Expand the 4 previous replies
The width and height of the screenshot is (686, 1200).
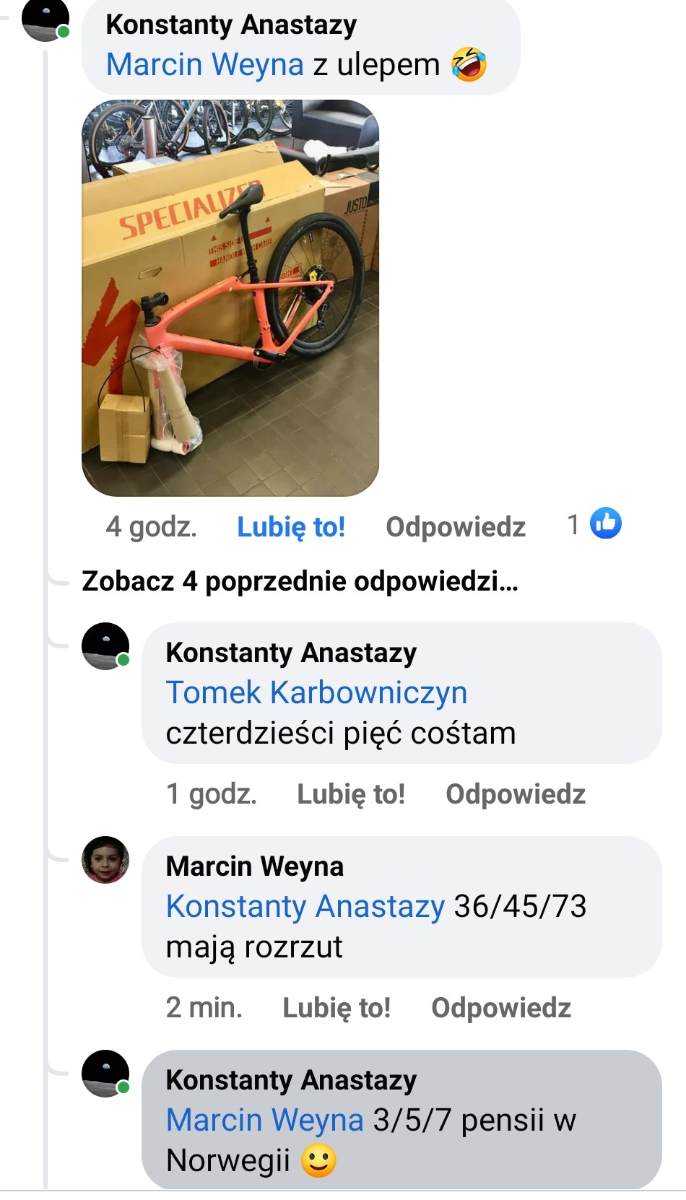coord(300,582)
